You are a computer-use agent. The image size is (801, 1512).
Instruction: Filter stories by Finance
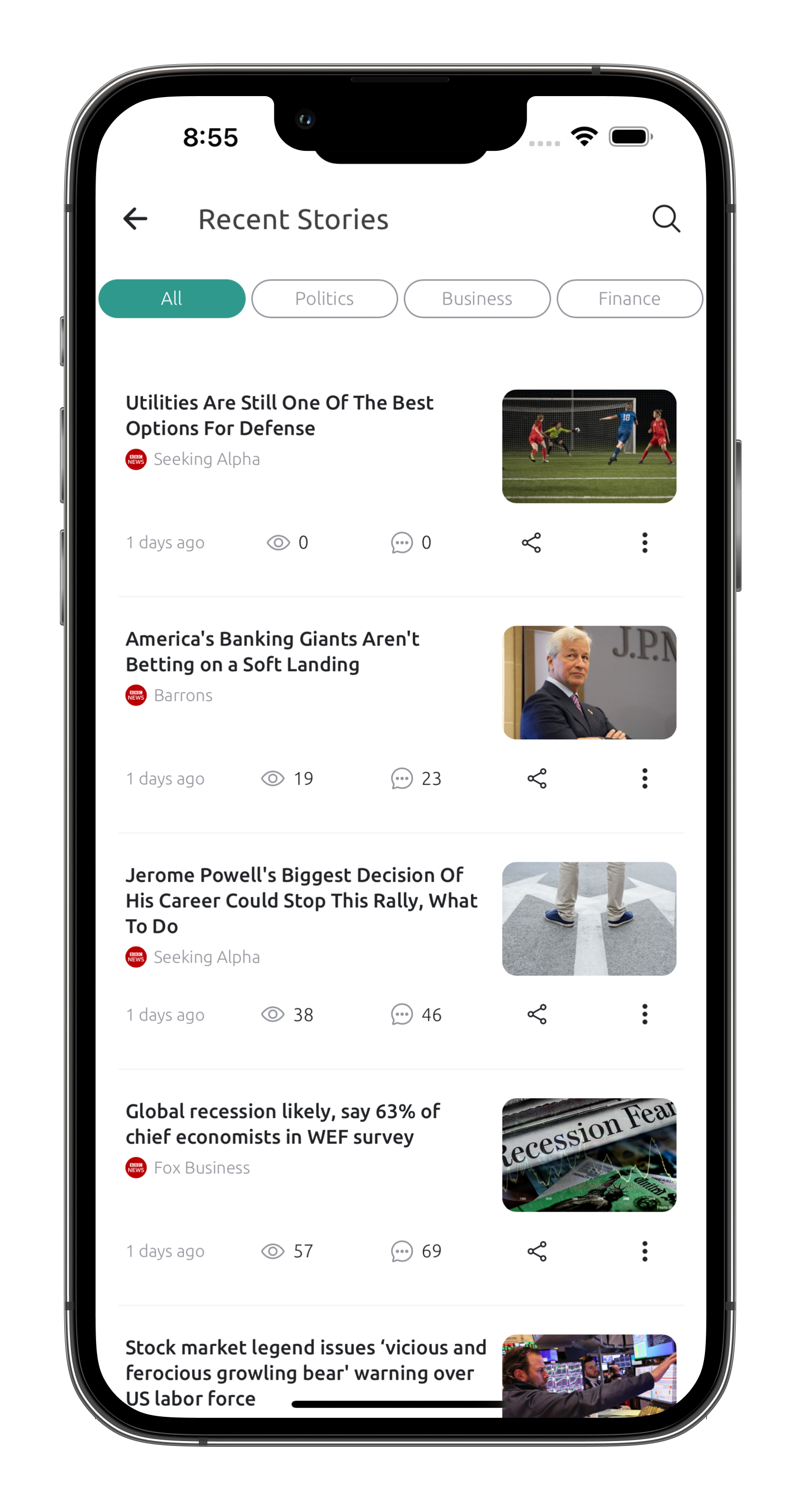tap(630, 299)
